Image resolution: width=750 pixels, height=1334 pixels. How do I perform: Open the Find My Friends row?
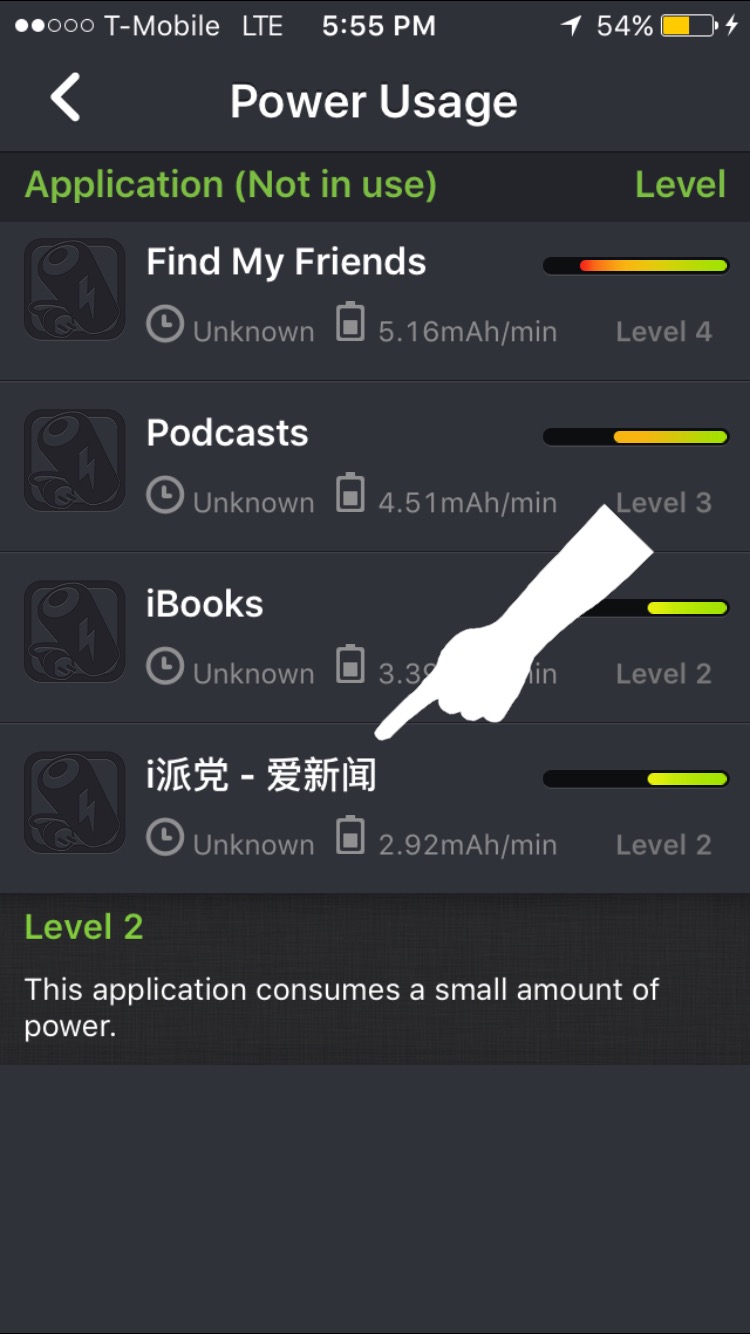point(375,295)
